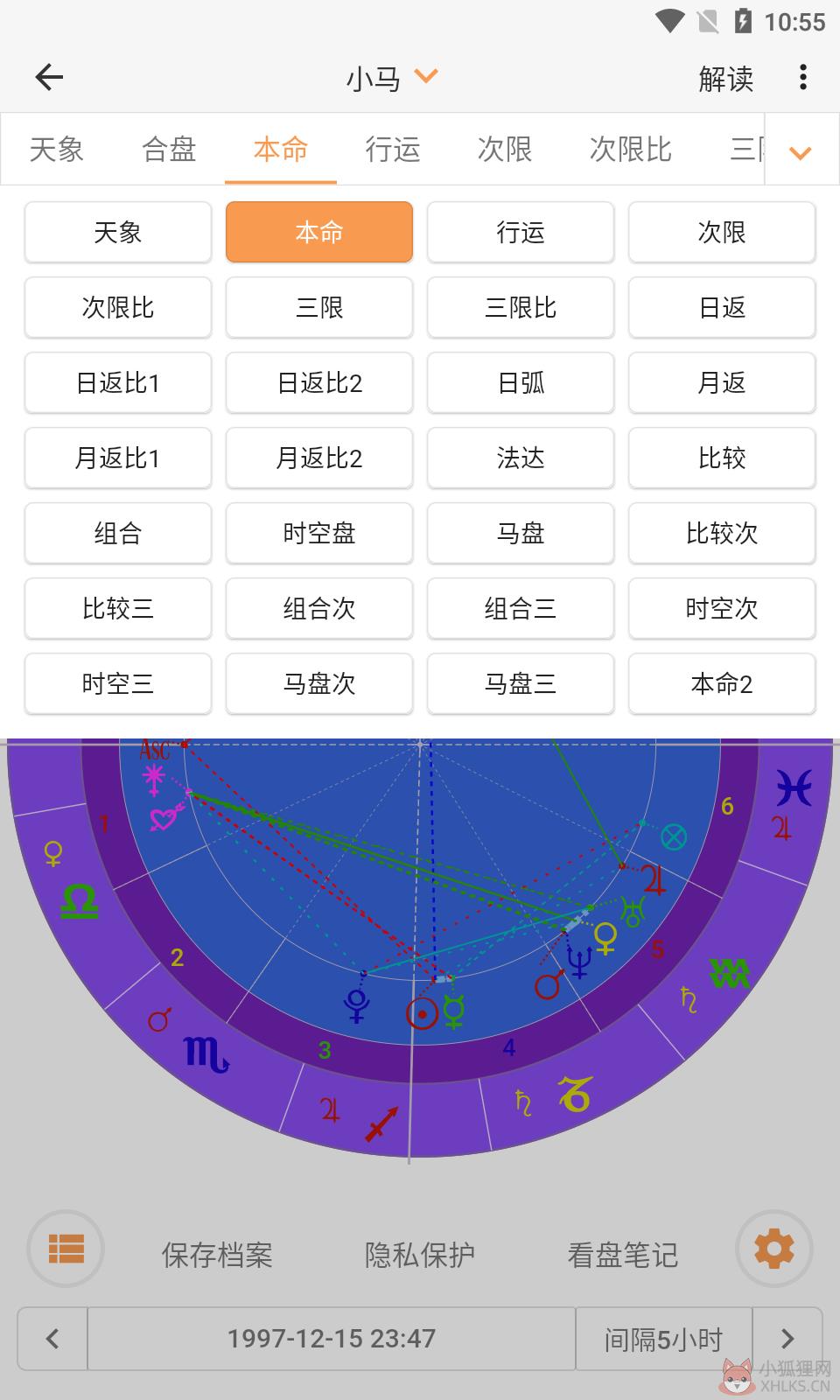Open 看盘笔记 chart notes

pos(623,1255)
